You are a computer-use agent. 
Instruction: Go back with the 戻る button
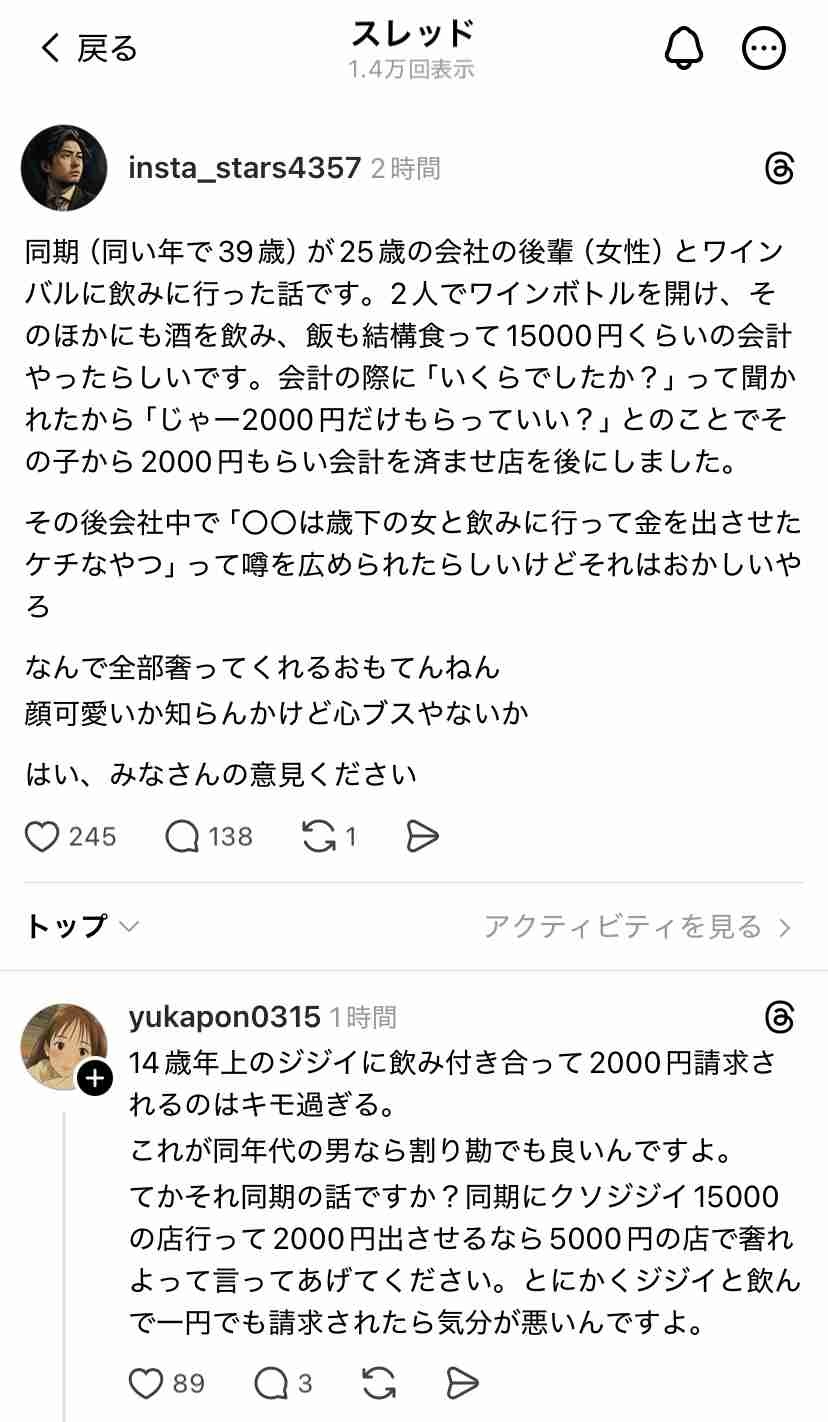pos(88,48)
